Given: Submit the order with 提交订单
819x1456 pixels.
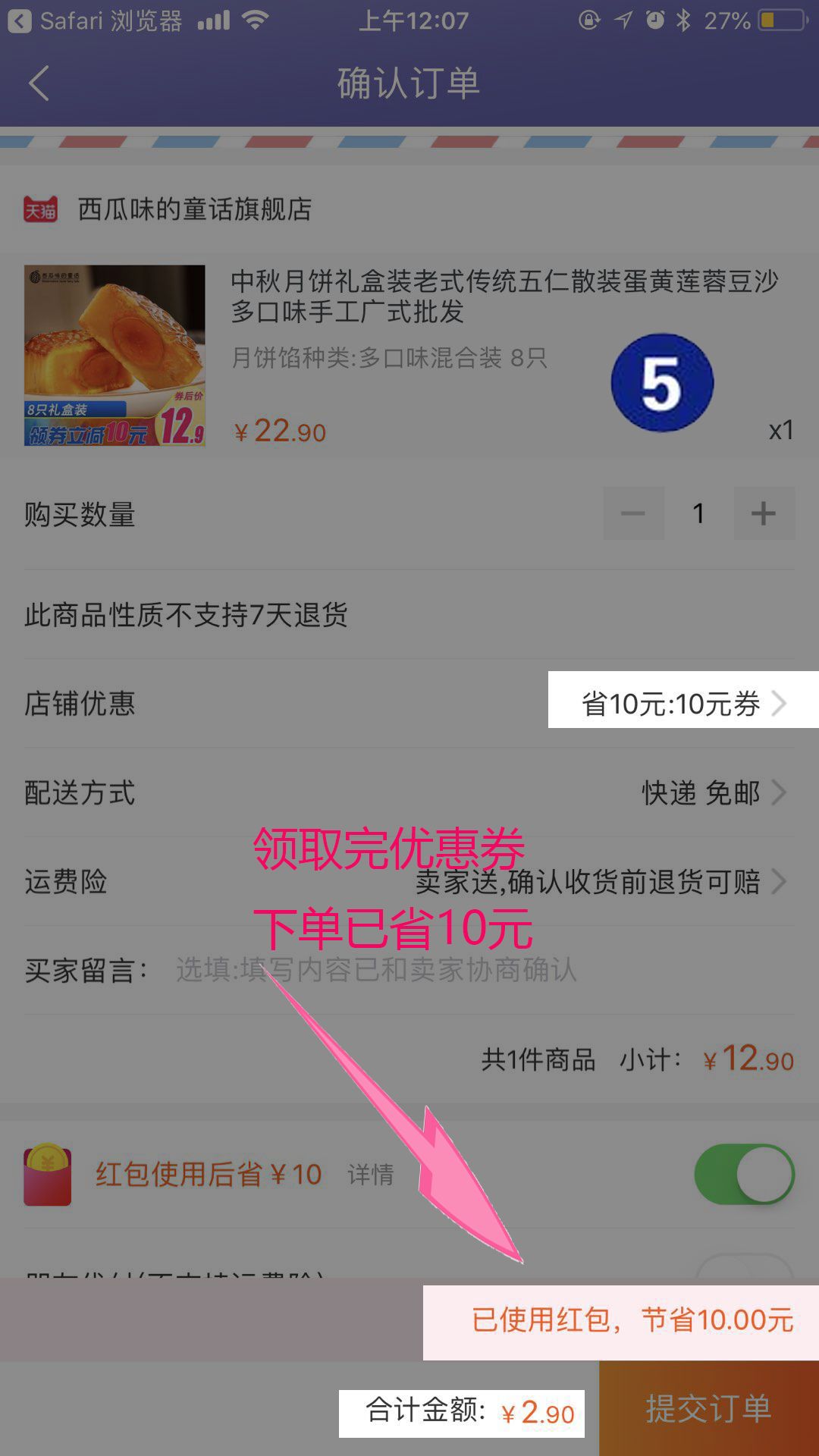Looking at the screenshot, I should [708, 1409].
